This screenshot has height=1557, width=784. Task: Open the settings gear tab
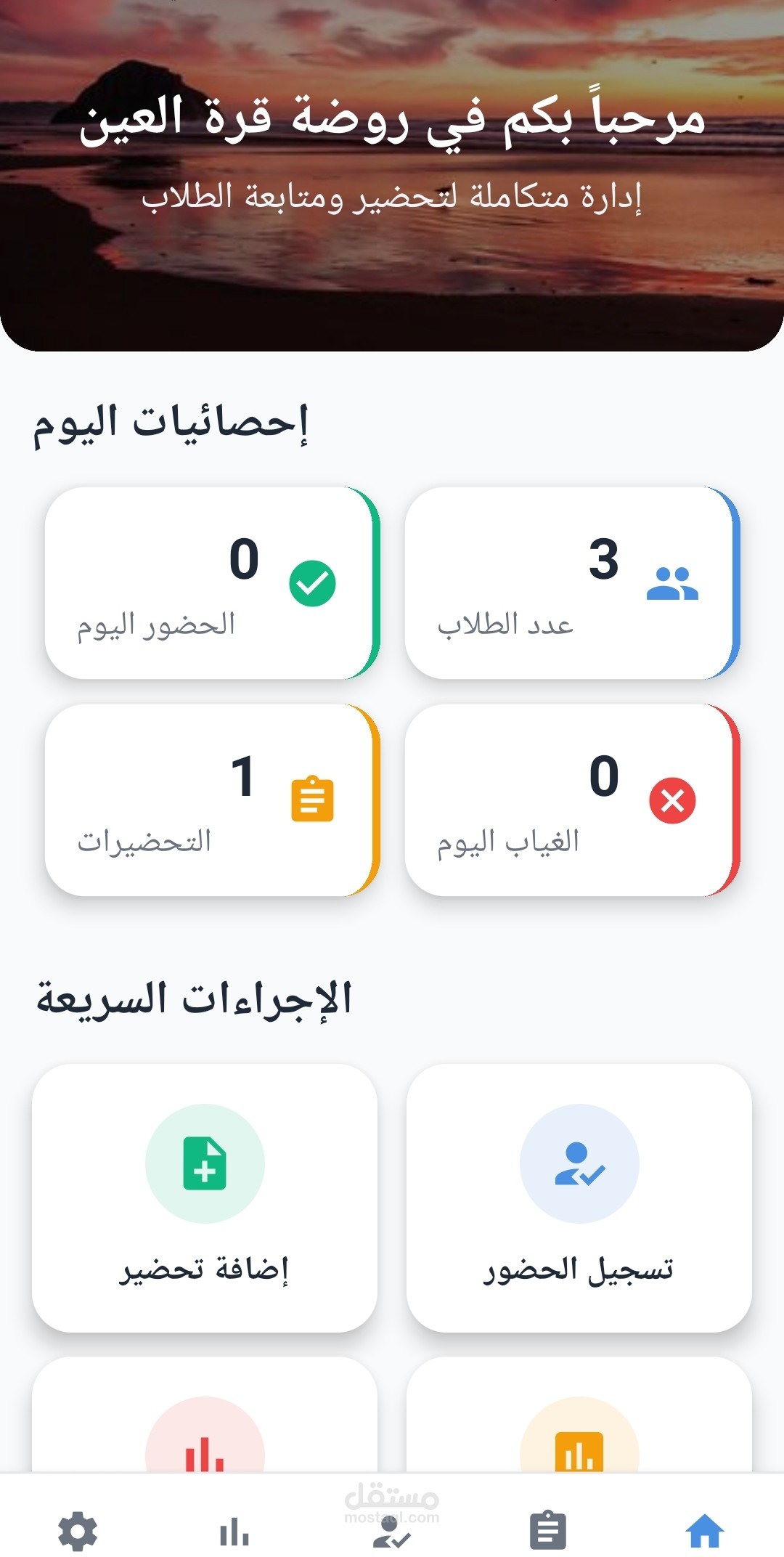click(x=78, y=1531)
